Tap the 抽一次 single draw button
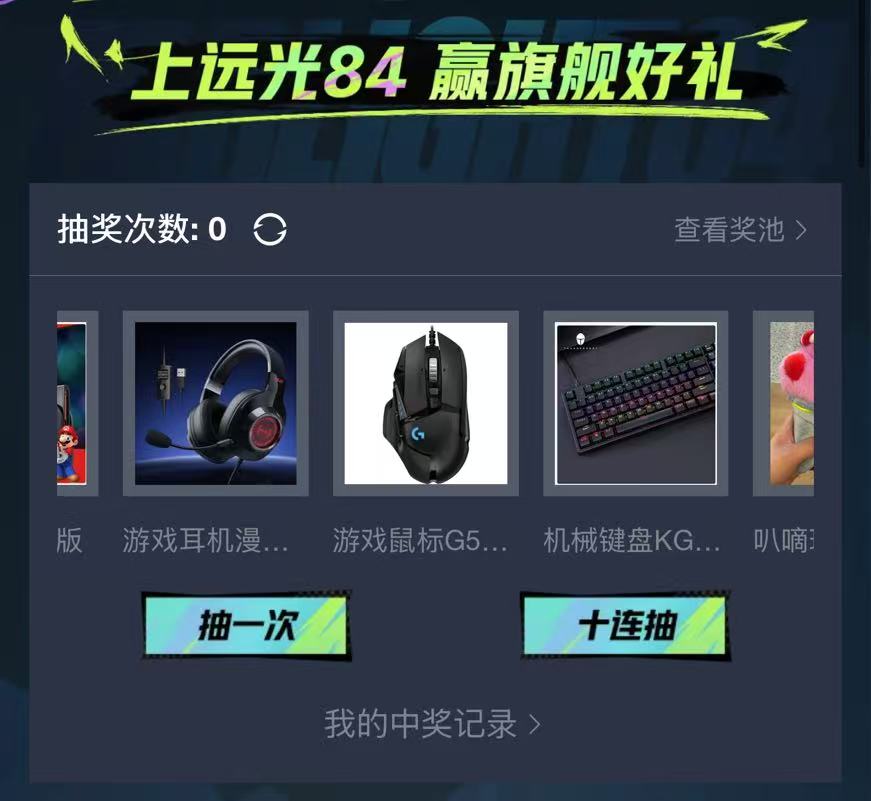The image size is (871, 801). click(246, 627)
